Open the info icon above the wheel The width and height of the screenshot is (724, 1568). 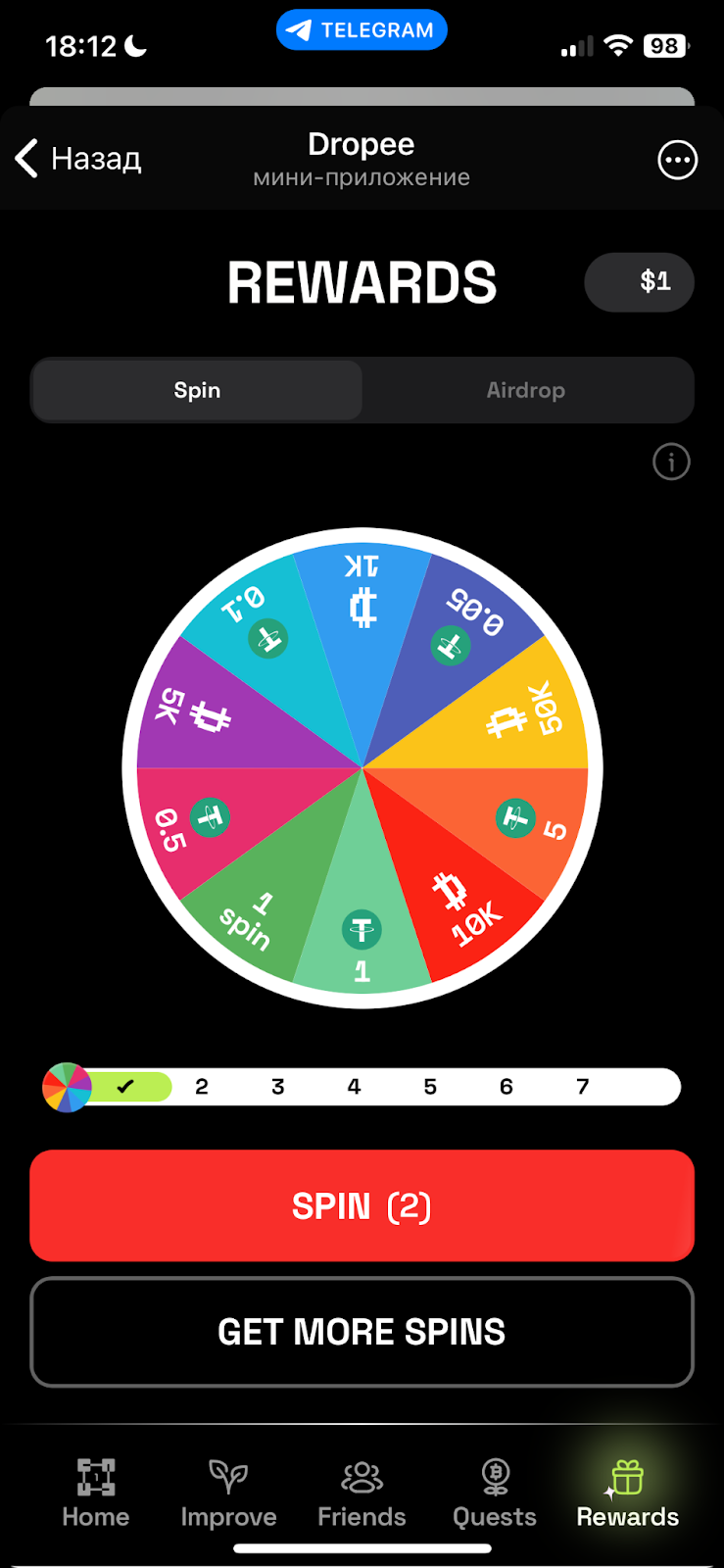tap(671, 462)
